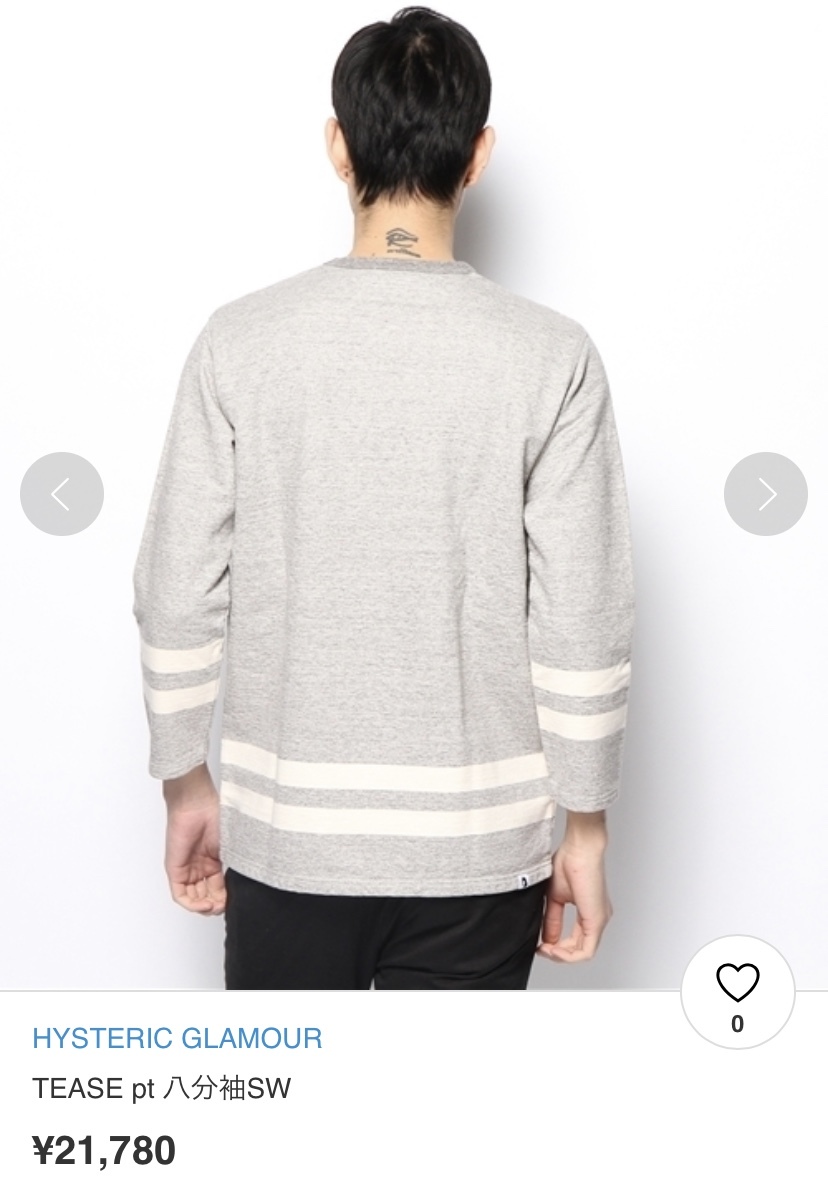The height and width of the screenshot is (1188, 828).
Task: Show the previous product image
Action: [62, 494]
